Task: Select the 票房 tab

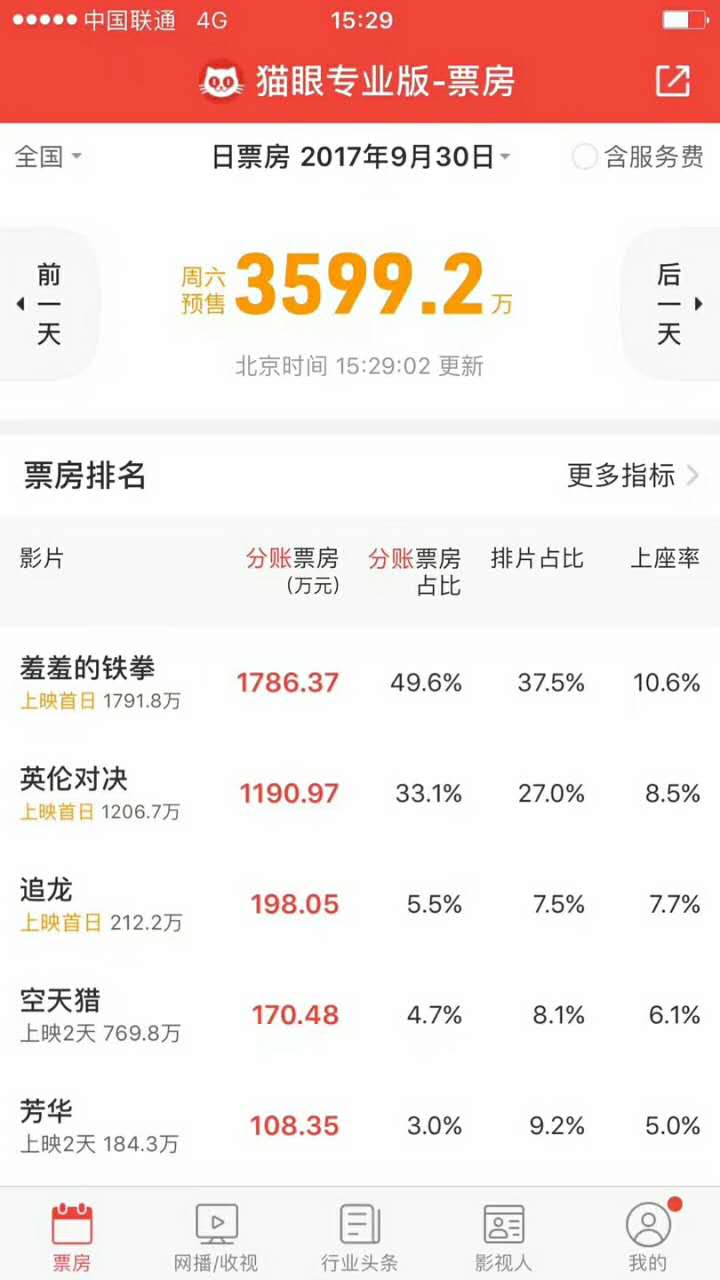Action: point(72,1236)
